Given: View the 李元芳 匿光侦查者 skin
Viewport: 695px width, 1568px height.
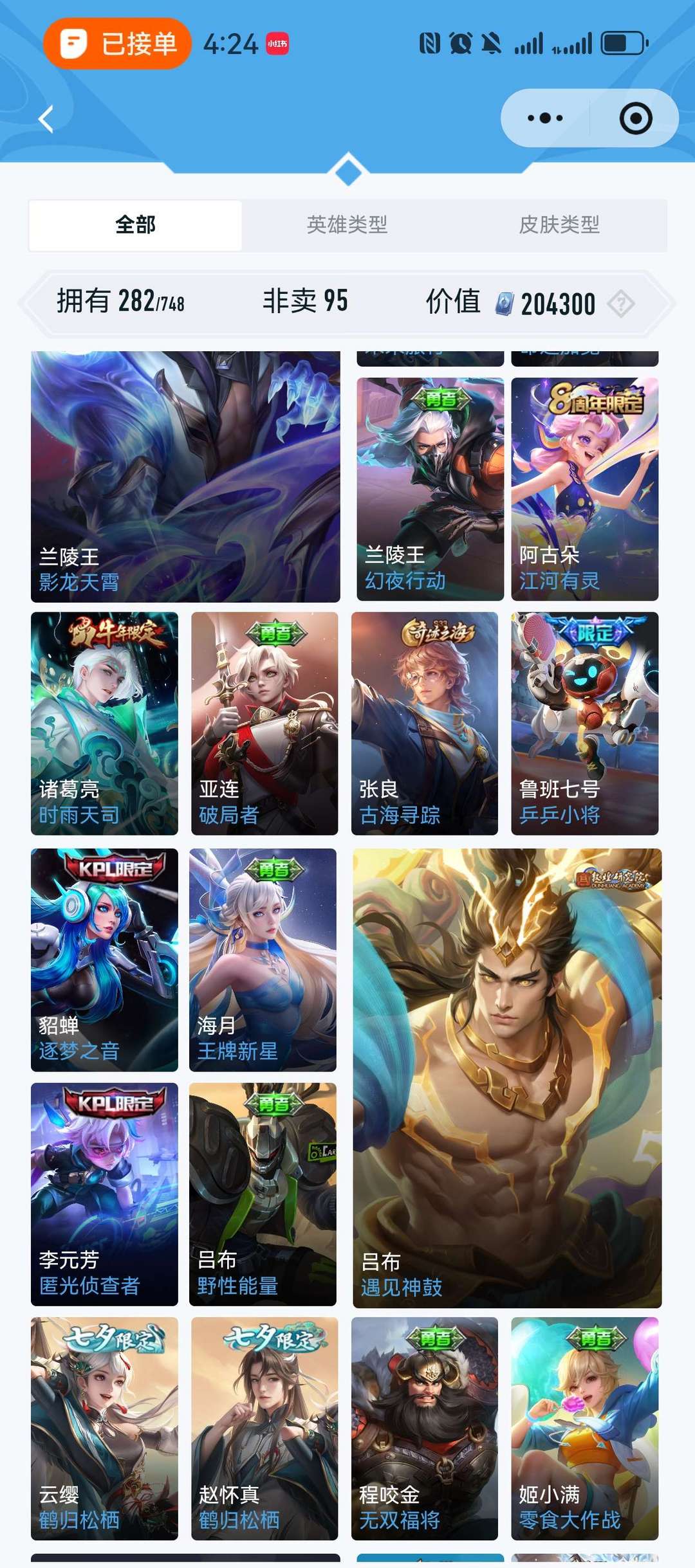Looking at the screenshot, I should coord(104,1194).
